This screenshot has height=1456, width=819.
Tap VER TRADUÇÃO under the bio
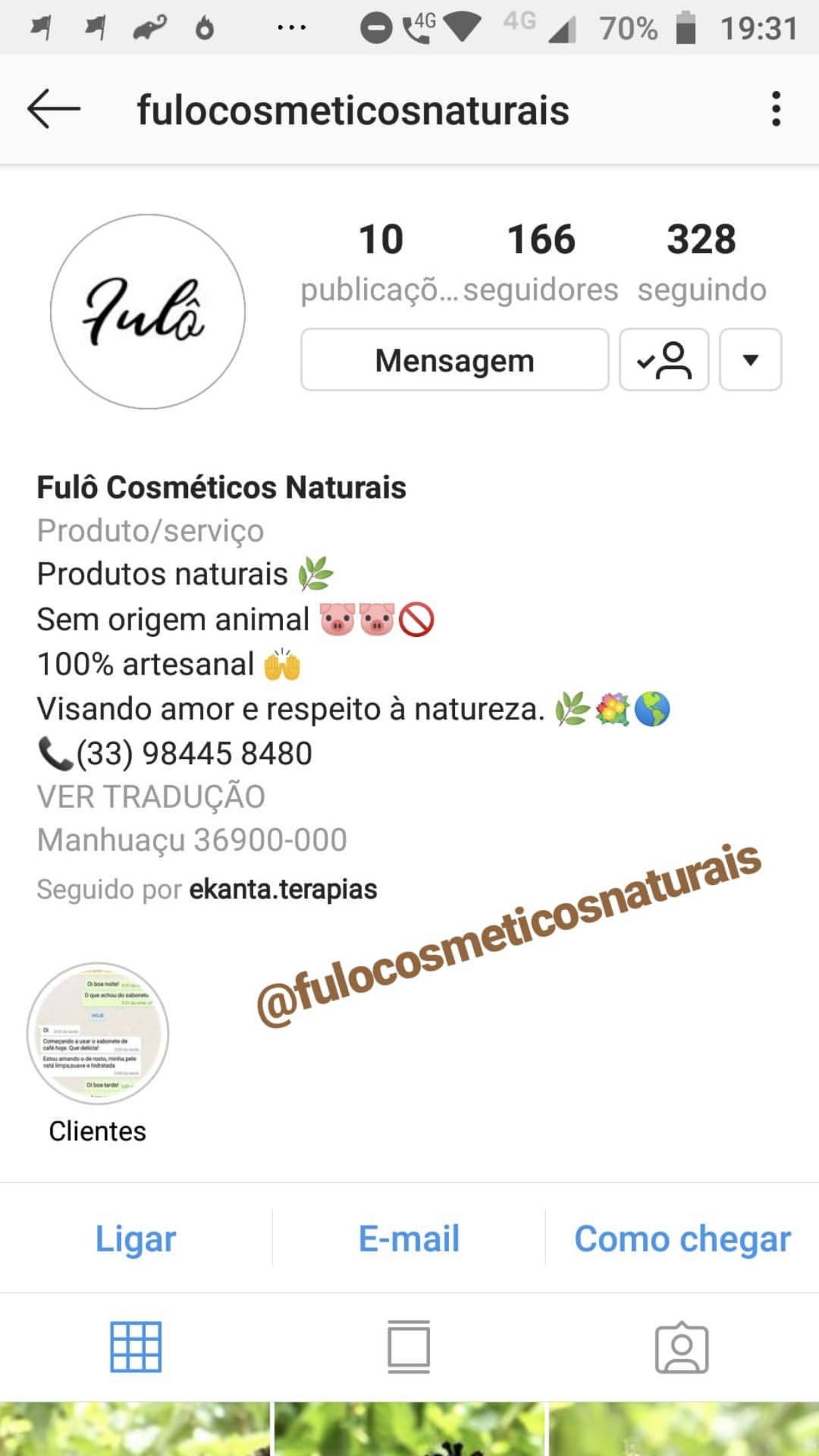(x=151, y=797)
